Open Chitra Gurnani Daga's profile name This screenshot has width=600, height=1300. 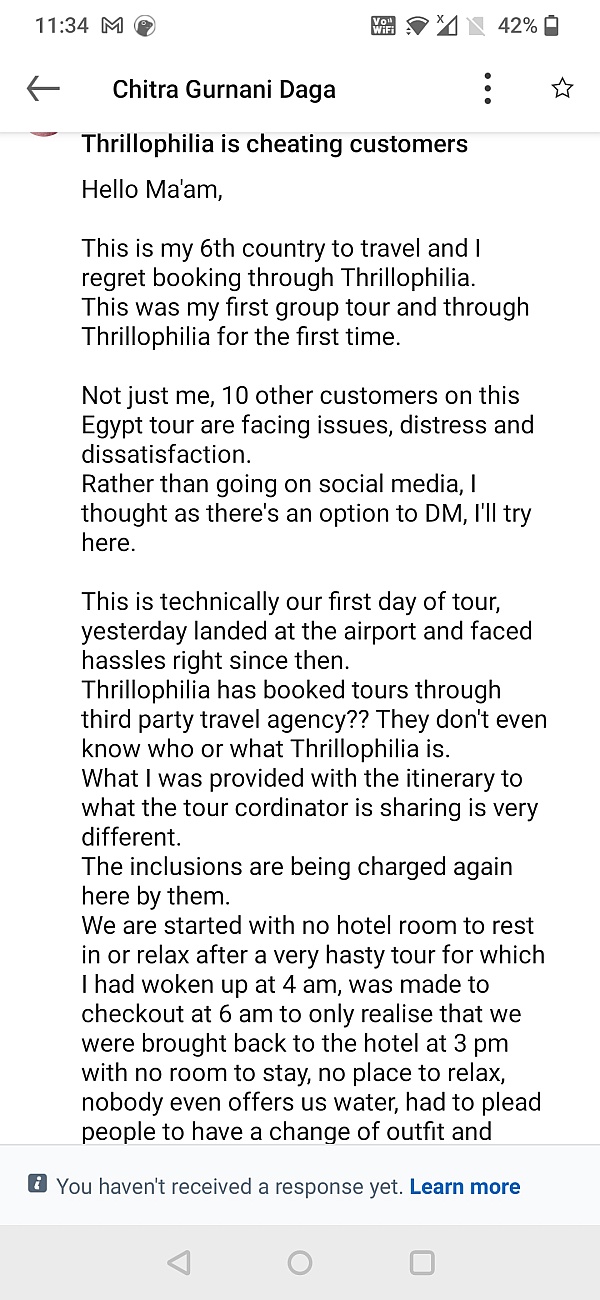pos(224,89)
